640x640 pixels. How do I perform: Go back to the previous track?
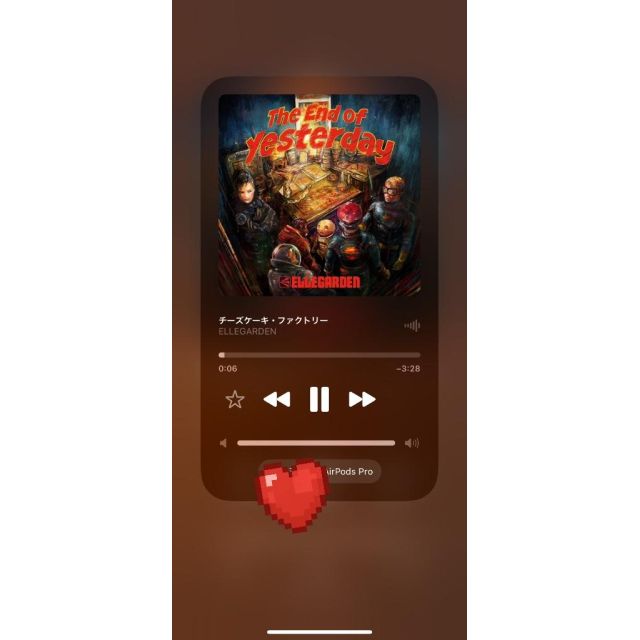click(x=276, y=399)
